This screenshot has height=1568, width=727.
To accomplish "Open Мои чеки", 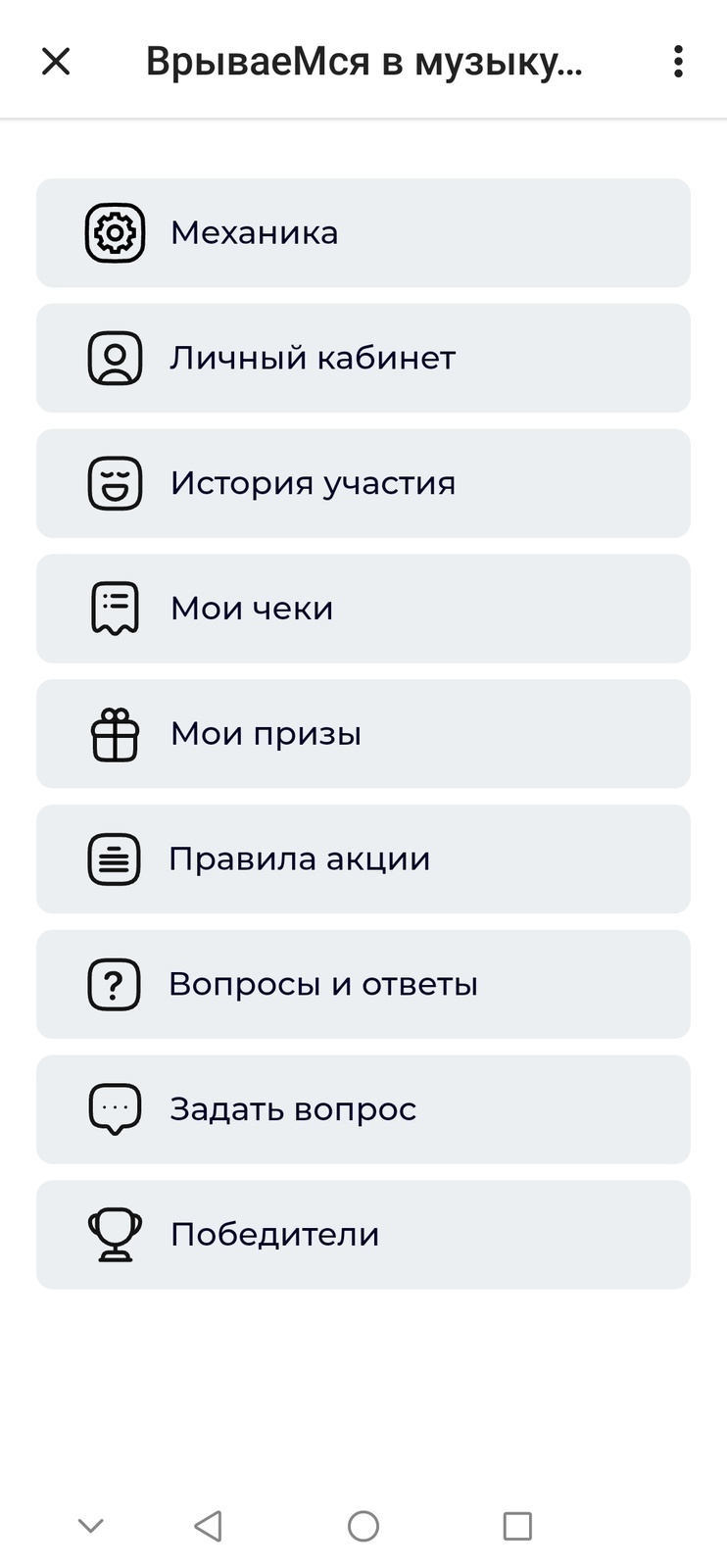I will click(363, 609).
